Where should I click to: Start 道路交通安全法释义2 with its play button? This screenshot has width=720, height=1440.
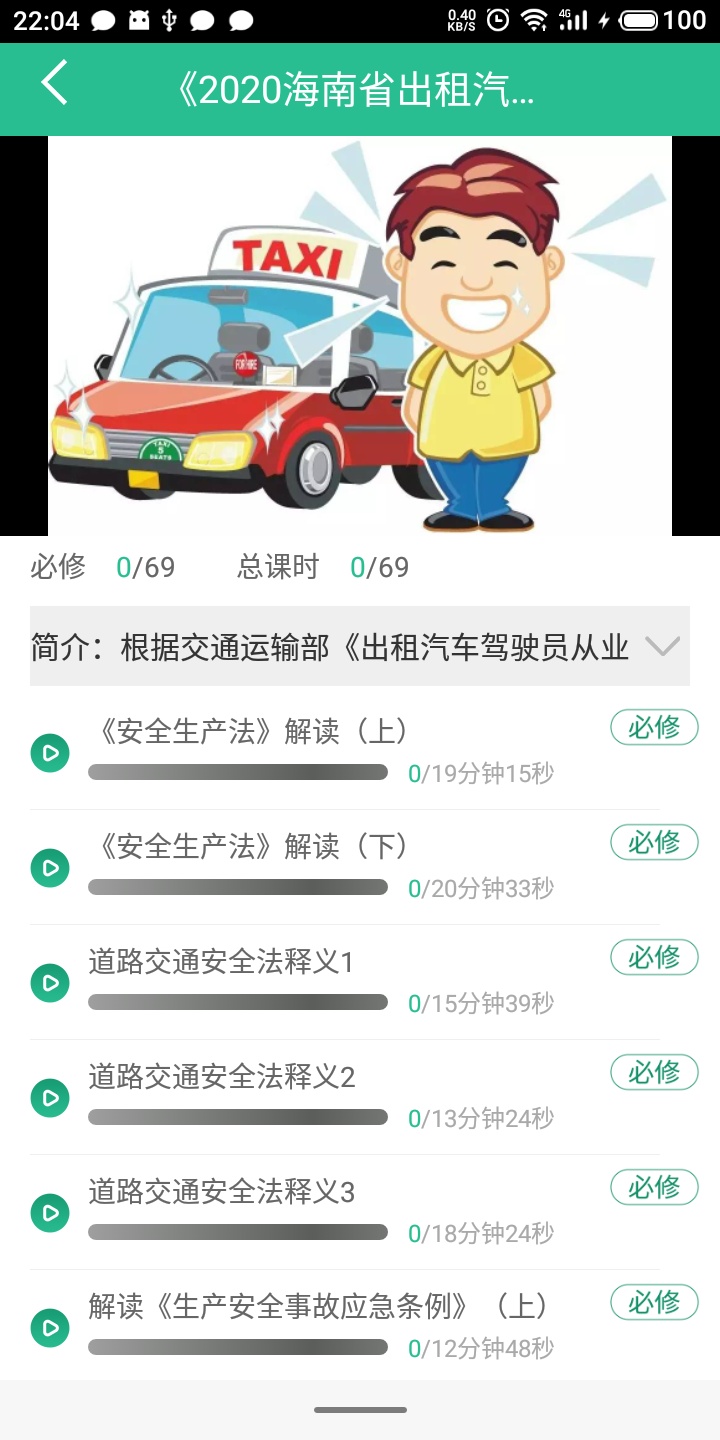pyautogui.click(x=49, y=1098)
